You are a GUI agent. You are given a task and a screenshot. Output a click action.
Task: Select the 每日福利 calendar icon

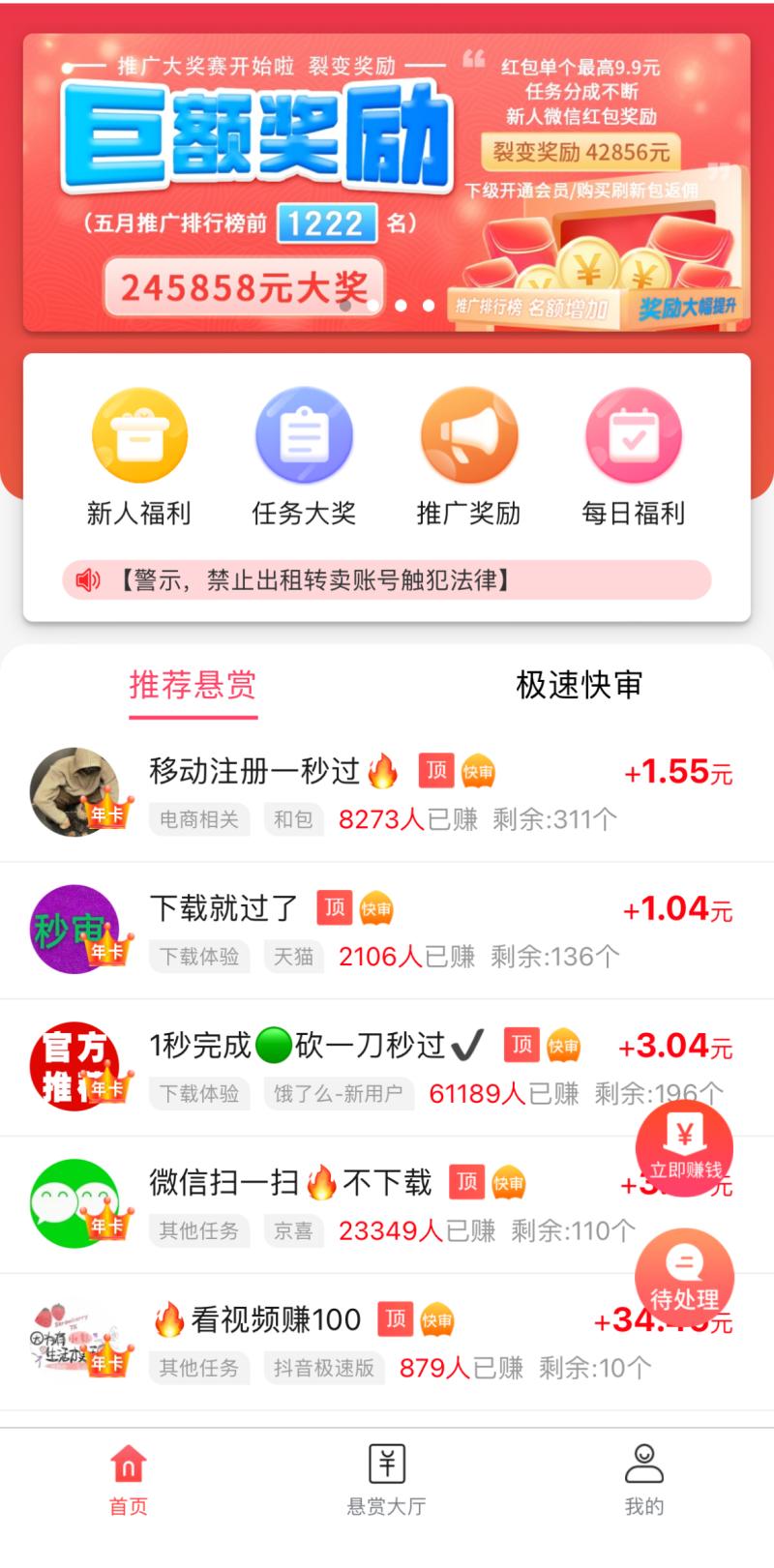coord(634,434)
